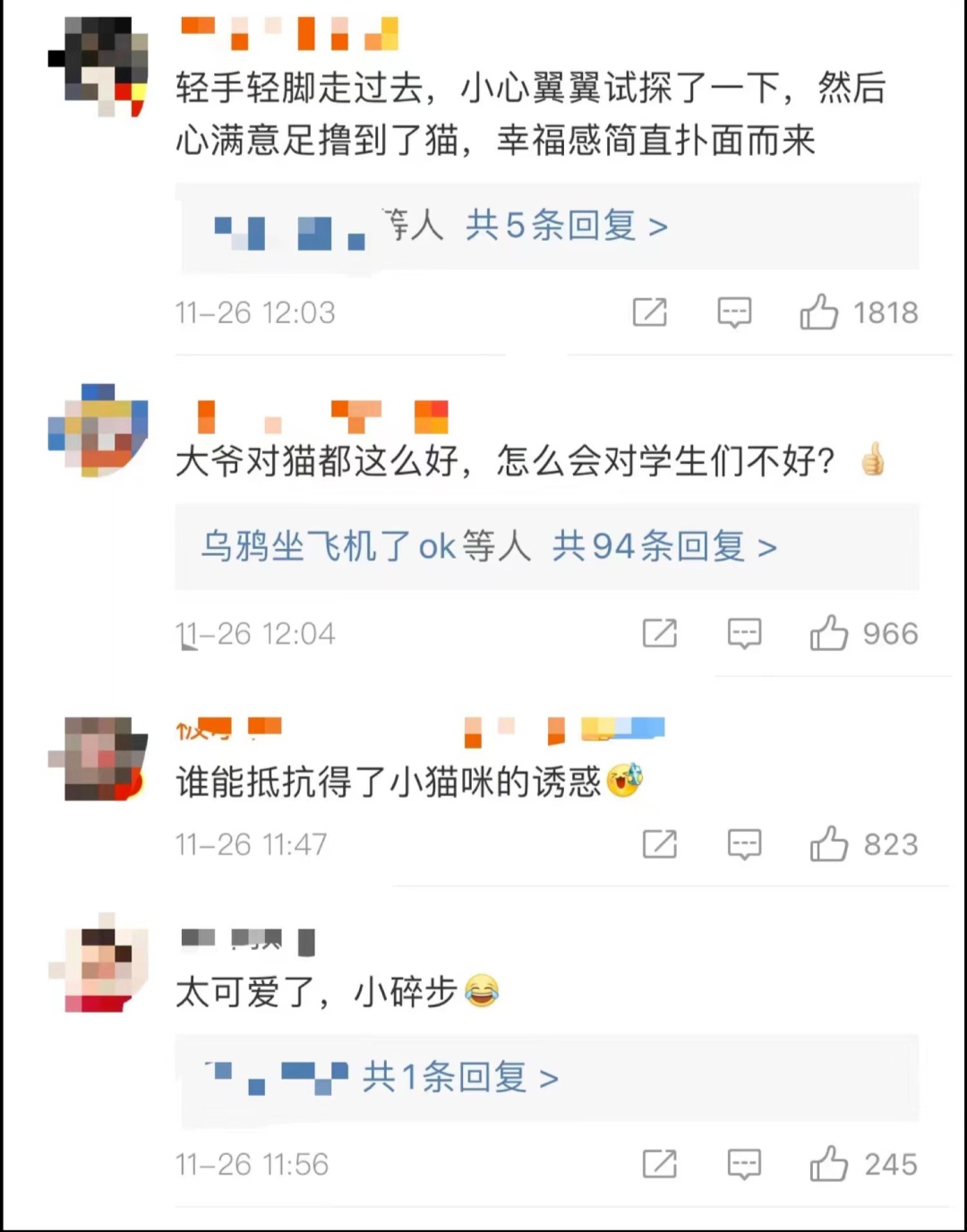
Task: Open avatar of the 大爷对猫都这么好 commenter
Action: tap(98, 430)
